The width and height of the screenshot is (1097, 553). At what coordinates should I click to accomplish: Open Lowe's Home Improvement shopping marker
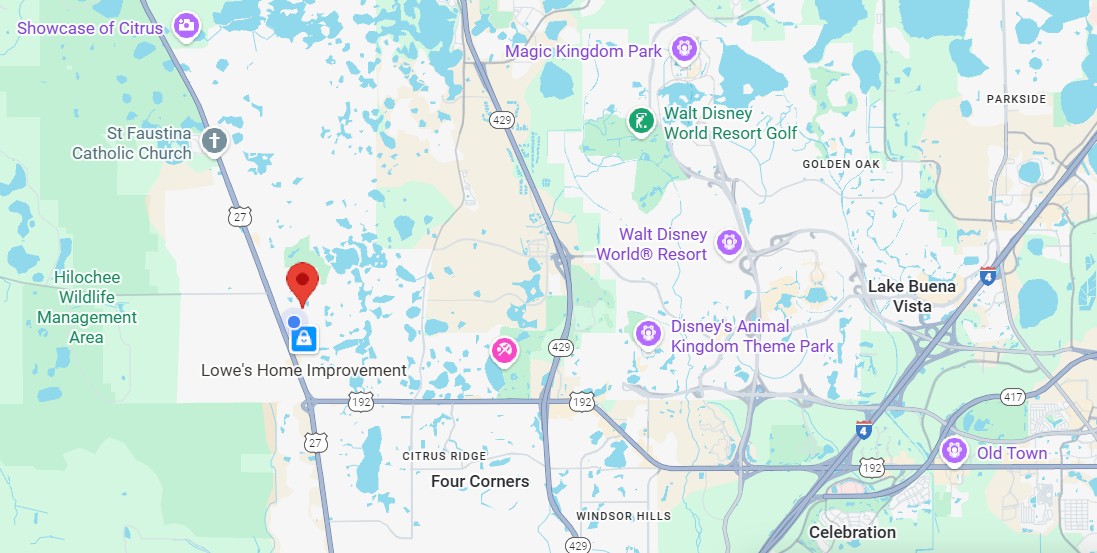tap(304, 339)
